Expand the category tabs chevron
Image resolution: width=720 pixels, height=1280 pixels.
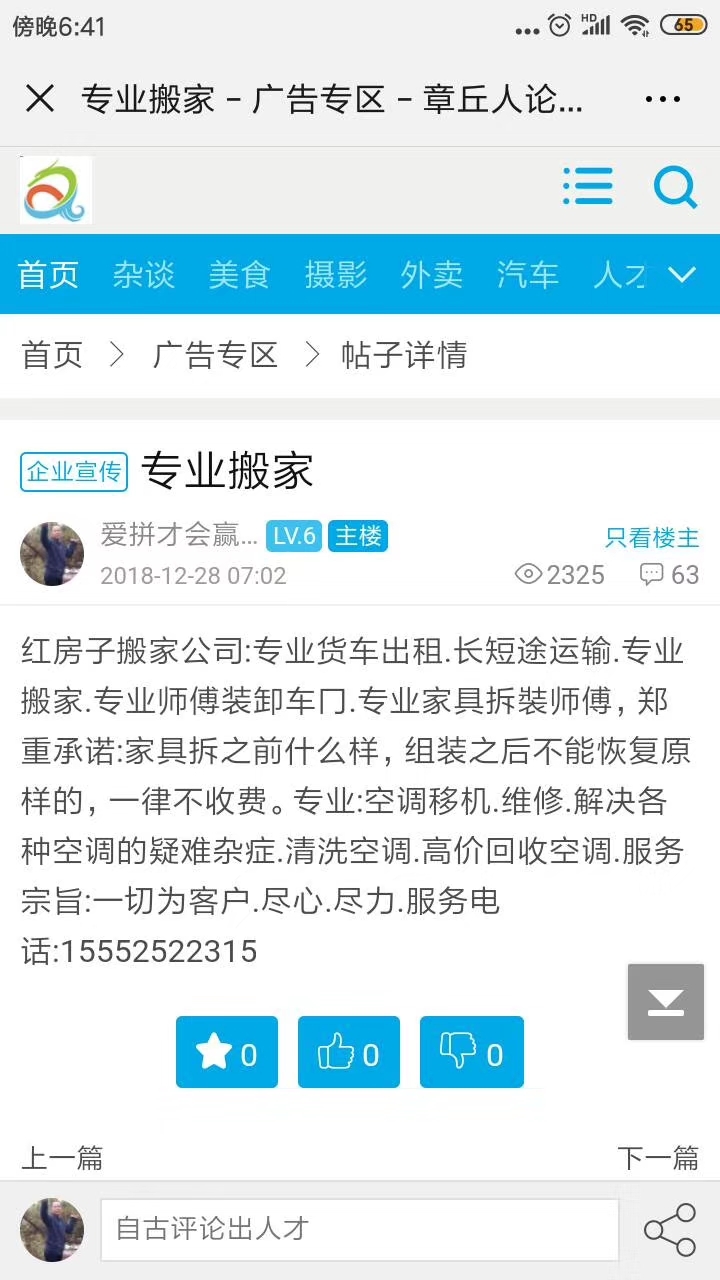(x=682, y=274)
